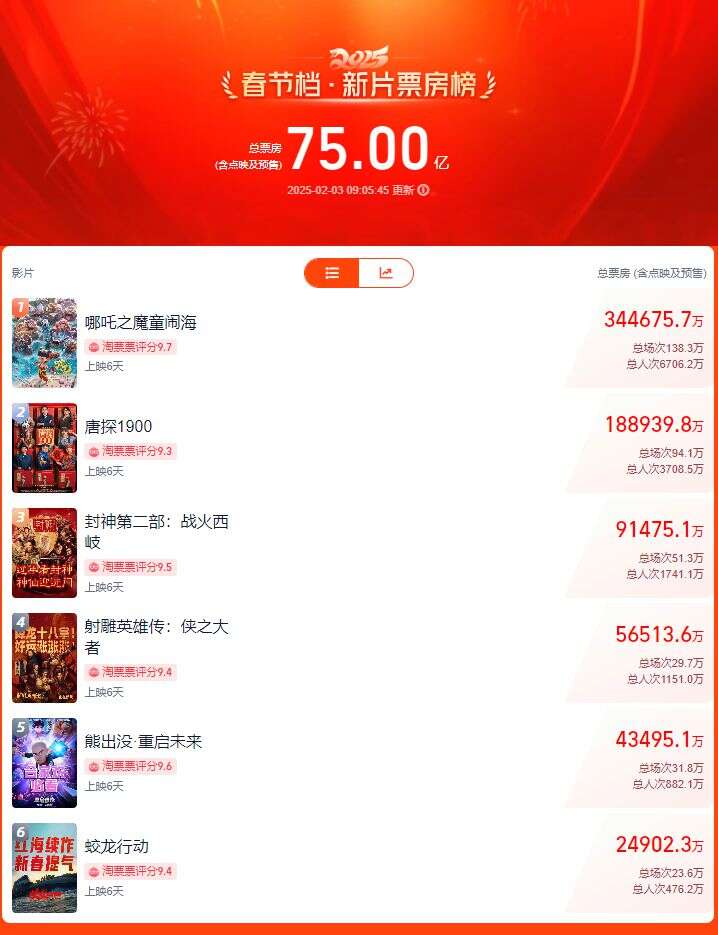
Task: Open the info icon beside the update time
Action: click(424, 190)
